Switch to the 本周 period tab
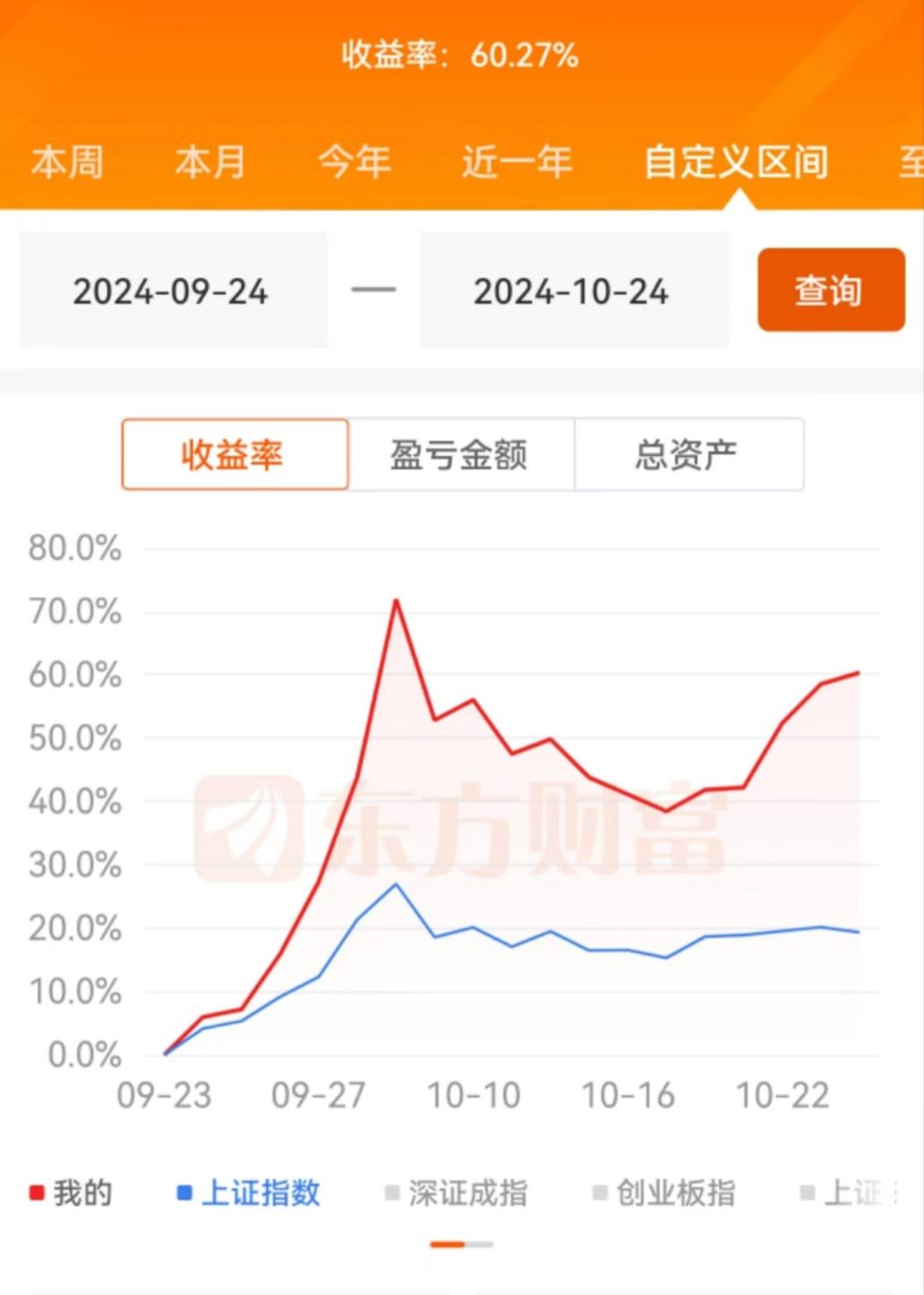 pos(67,162)
